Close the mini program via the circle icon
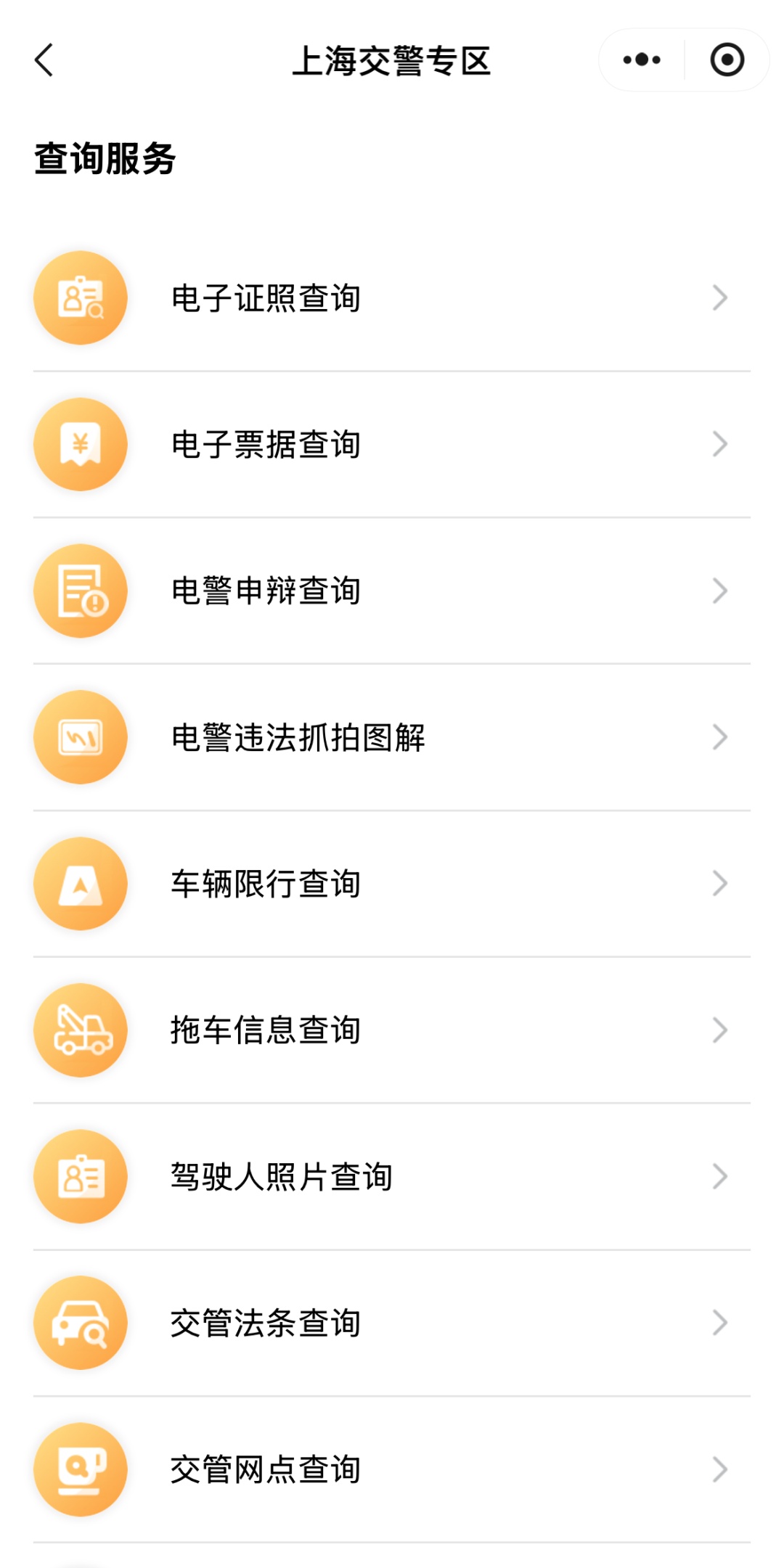 tap(727, 60)
